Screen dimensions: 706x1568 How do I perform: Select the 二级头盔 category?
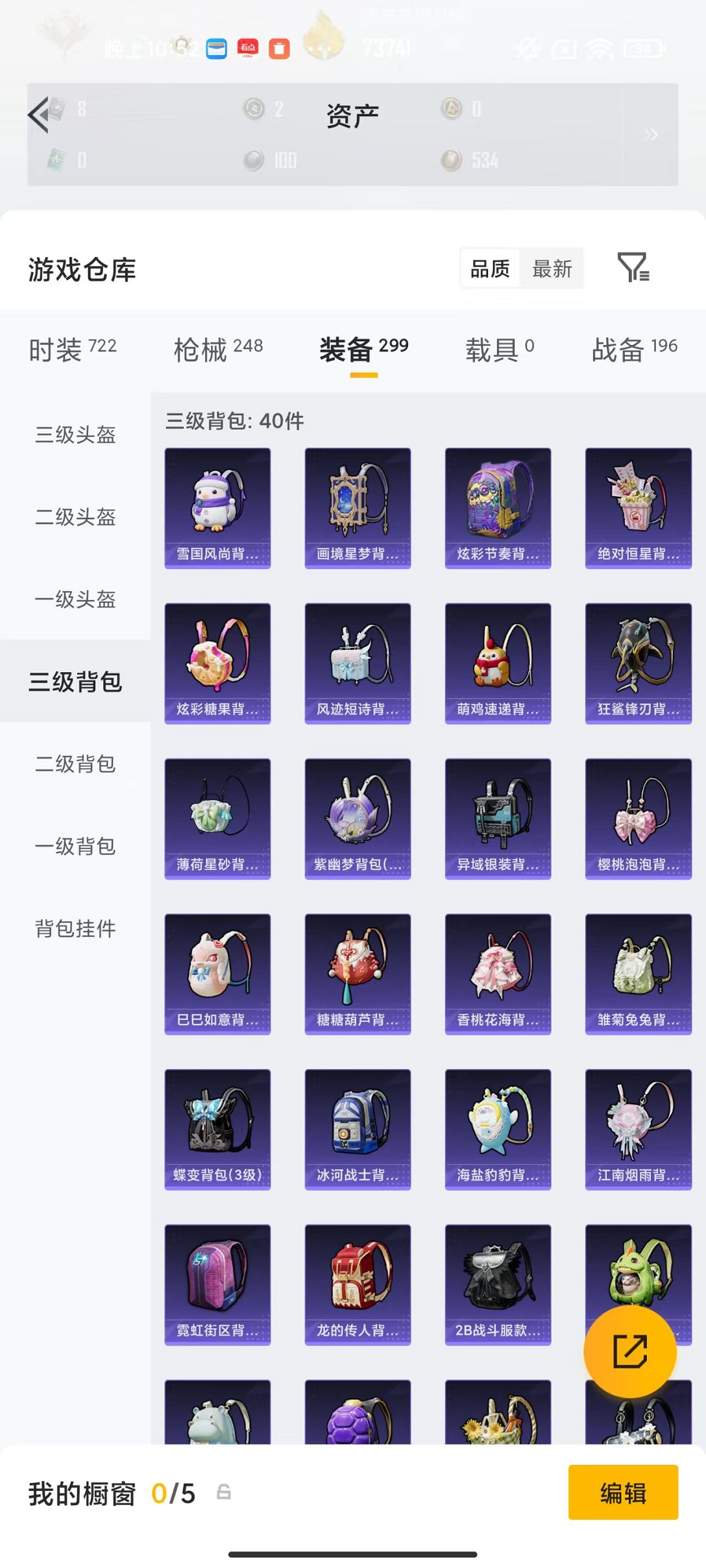(75, 517)
